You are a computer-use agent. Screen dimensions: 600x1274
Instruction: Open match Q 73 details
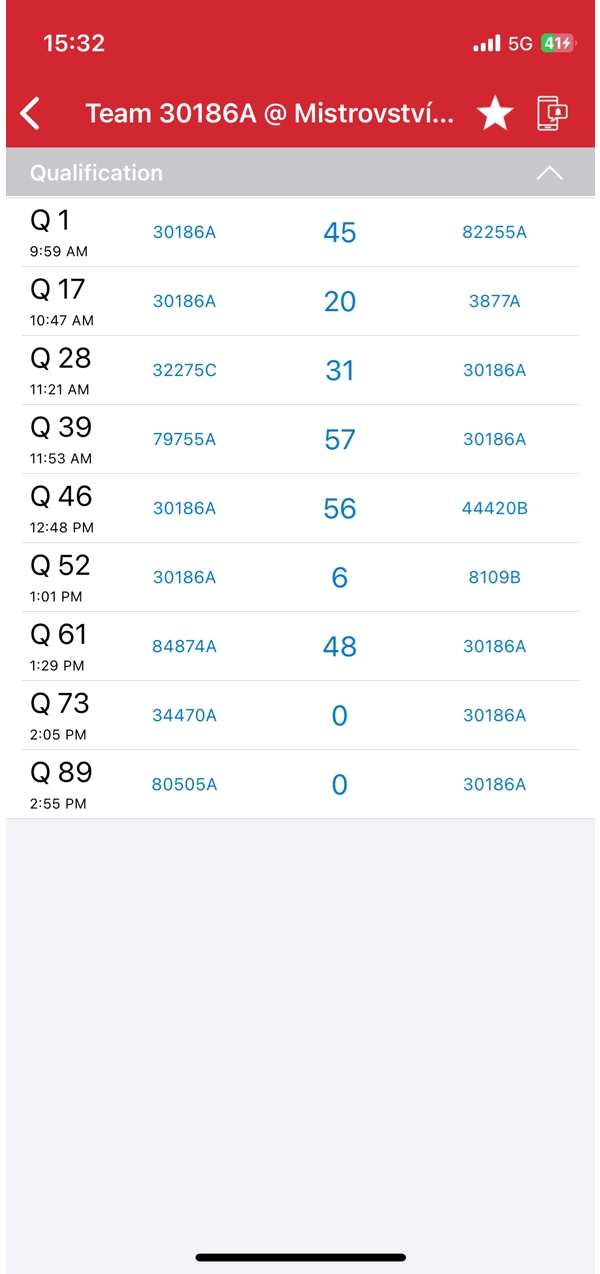point(300,715)
